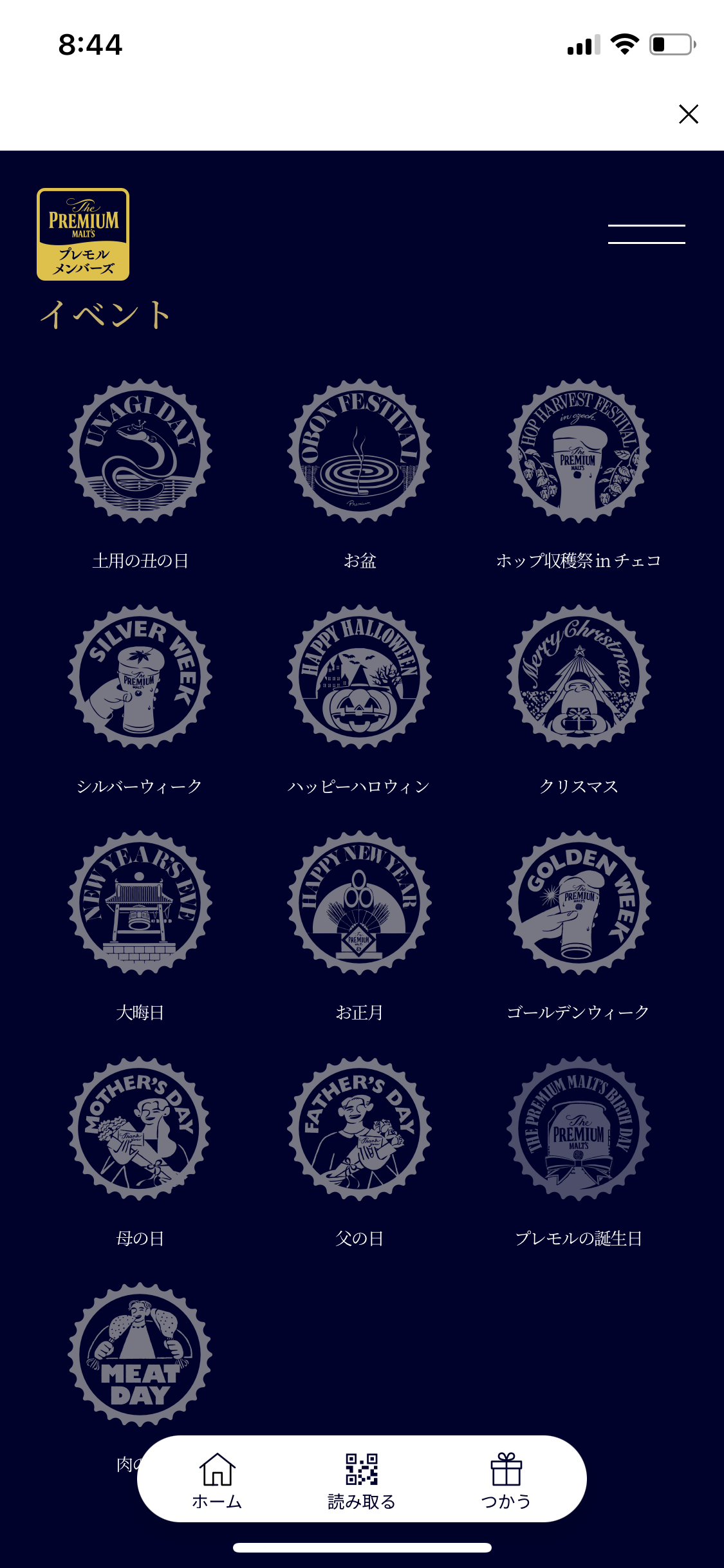
Task: Select the お盆 Obon Festival badge
Action: pos(359,451)
